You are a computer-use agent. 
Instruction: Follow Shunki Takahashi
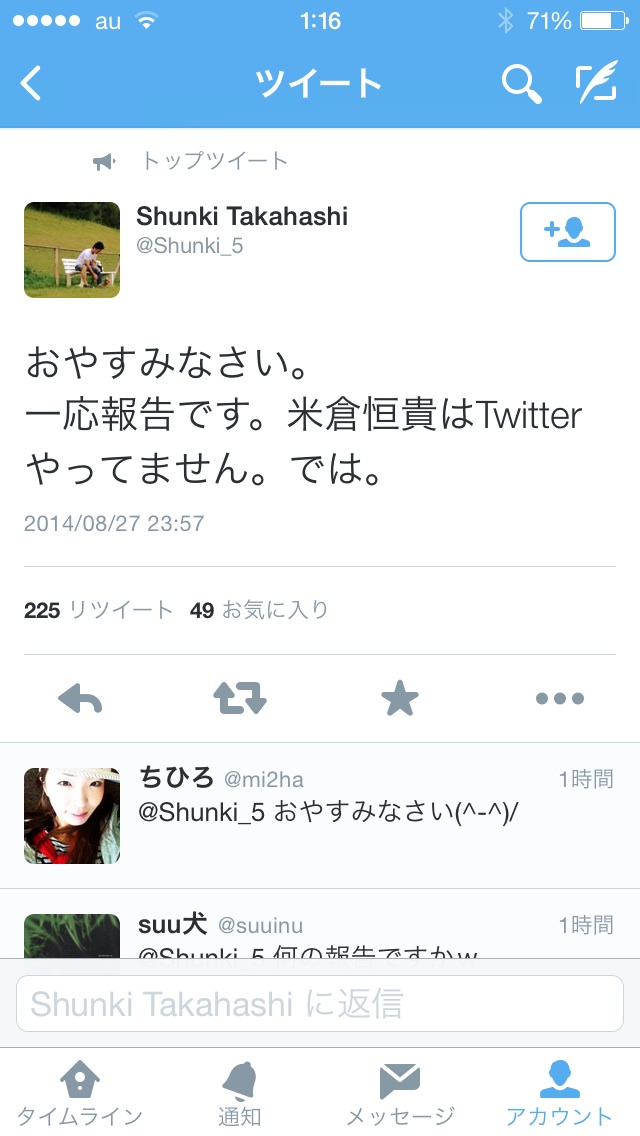(567, 231)
